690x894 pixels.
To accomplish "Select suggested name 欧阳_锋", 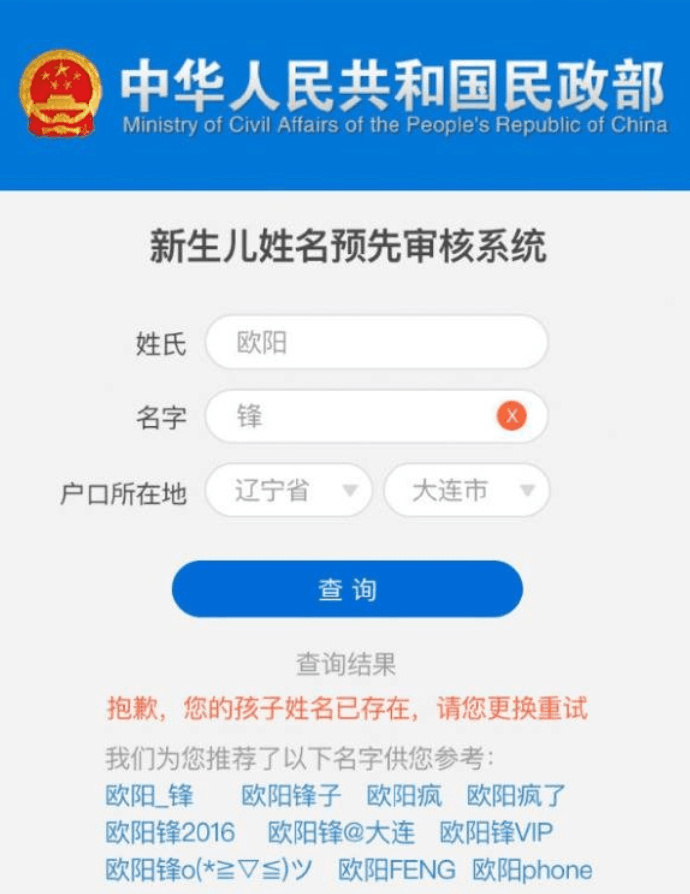I will pyautogui.click(x=150, y=796).
